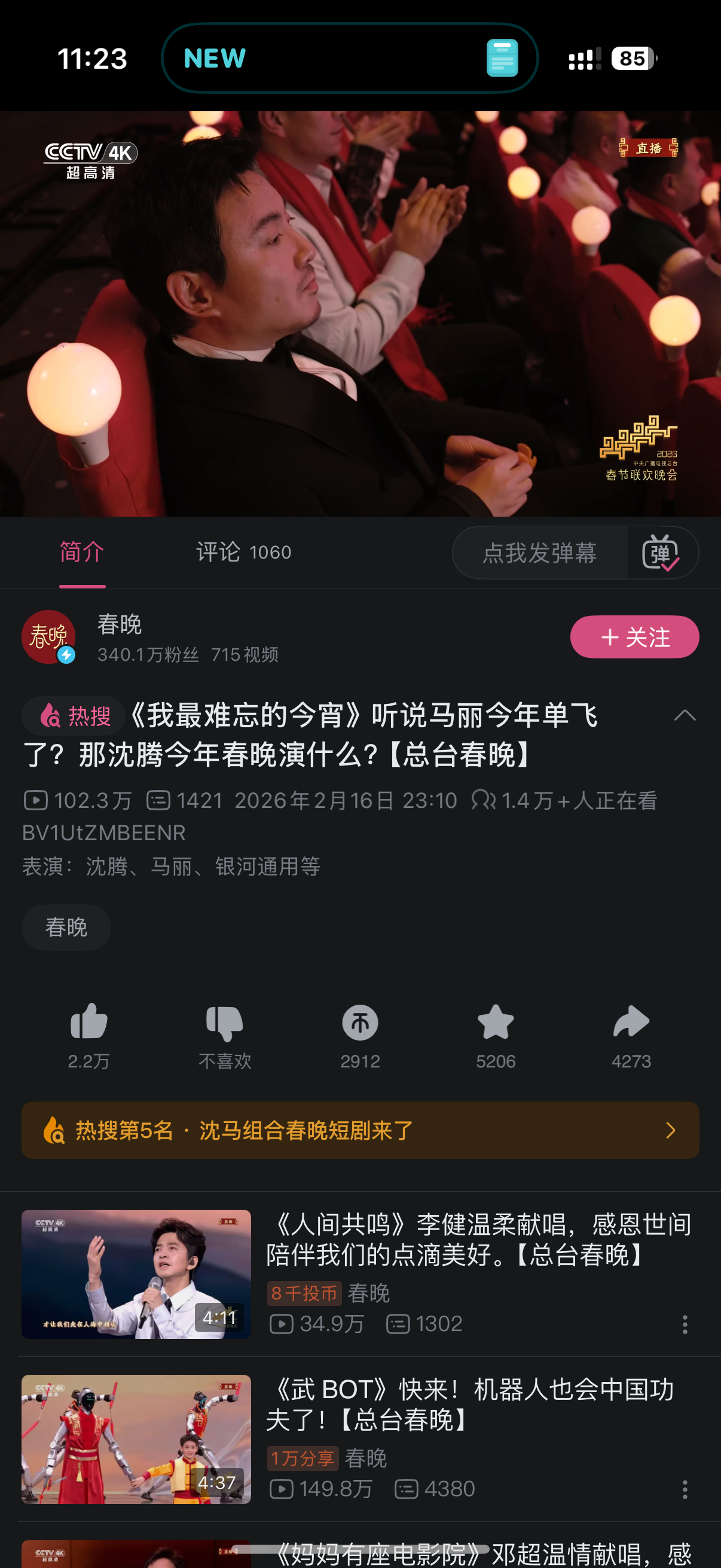Toggle the 弹 danmaku switch
Screen dimensions: 721x1568
click(x=661, y=553)
